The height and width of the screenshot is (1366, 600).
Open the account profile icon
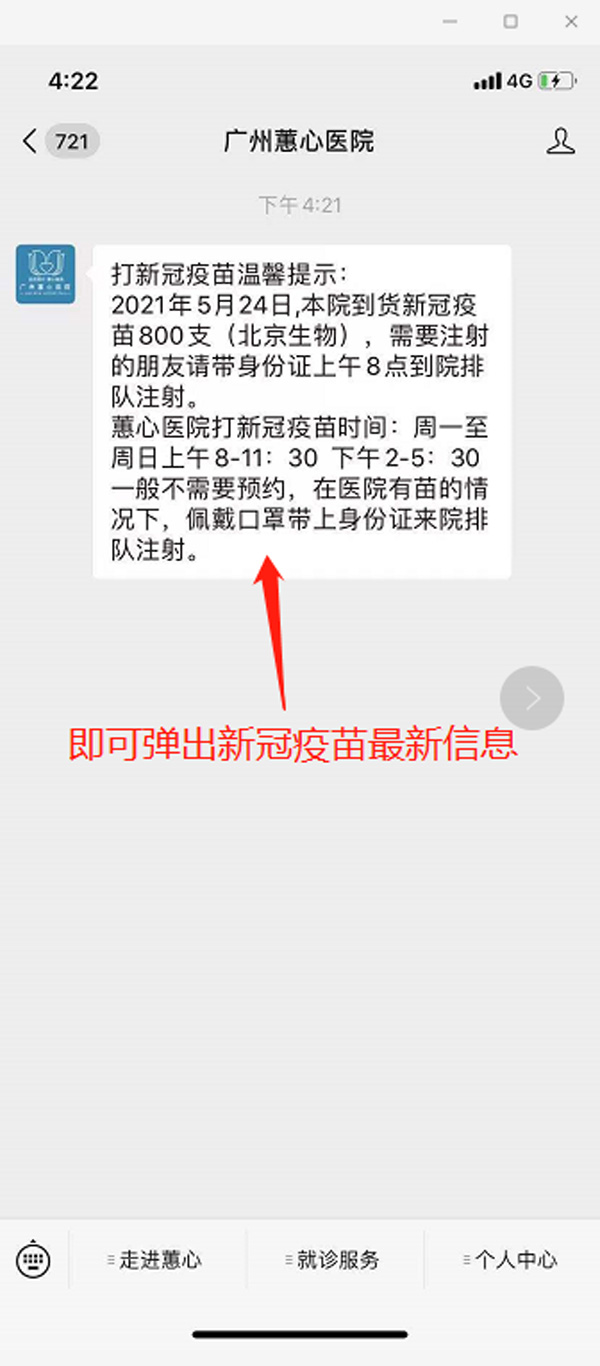tap(560, 141)
